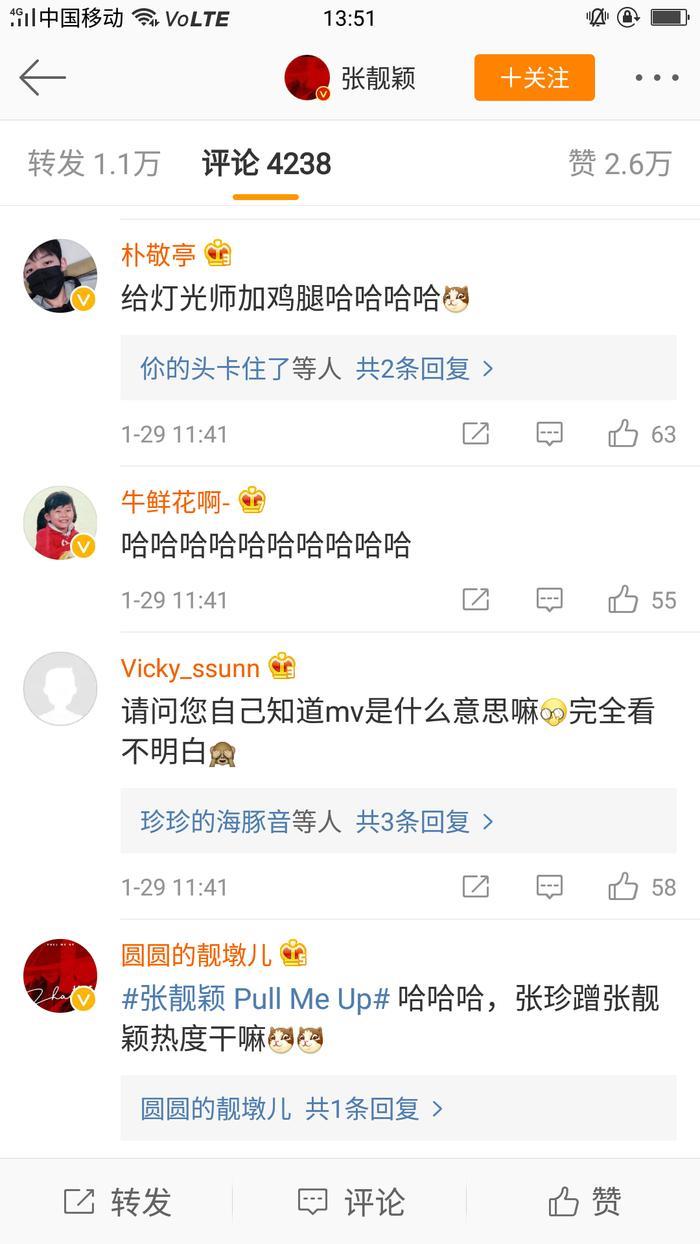Tap the 关注 follow button
Viewport: 700px width, 1244px height.
point(534,78)
